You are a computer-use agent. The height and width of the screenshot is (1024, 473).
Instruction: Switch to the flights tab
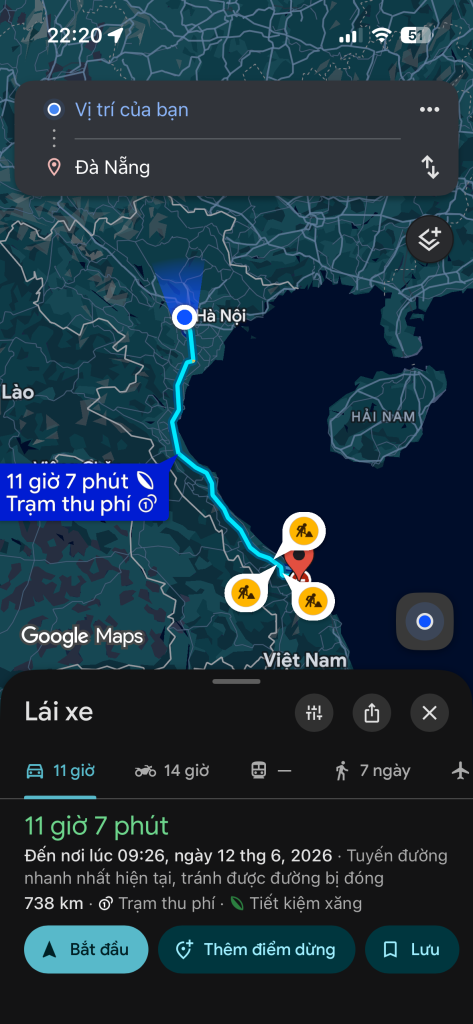(461, 771)
